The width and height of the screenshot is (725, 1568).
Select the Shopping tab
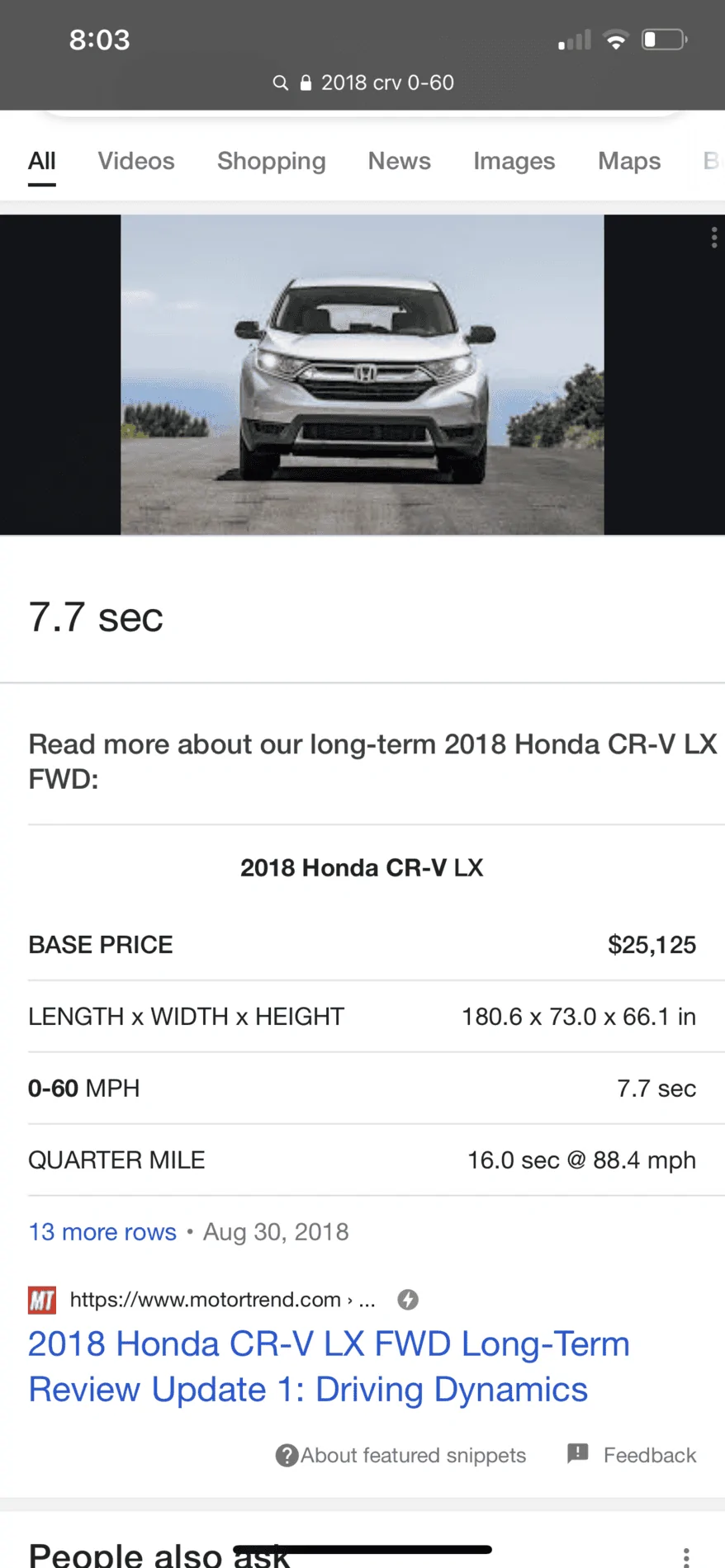pyautogui.click(x=271, y=161)
